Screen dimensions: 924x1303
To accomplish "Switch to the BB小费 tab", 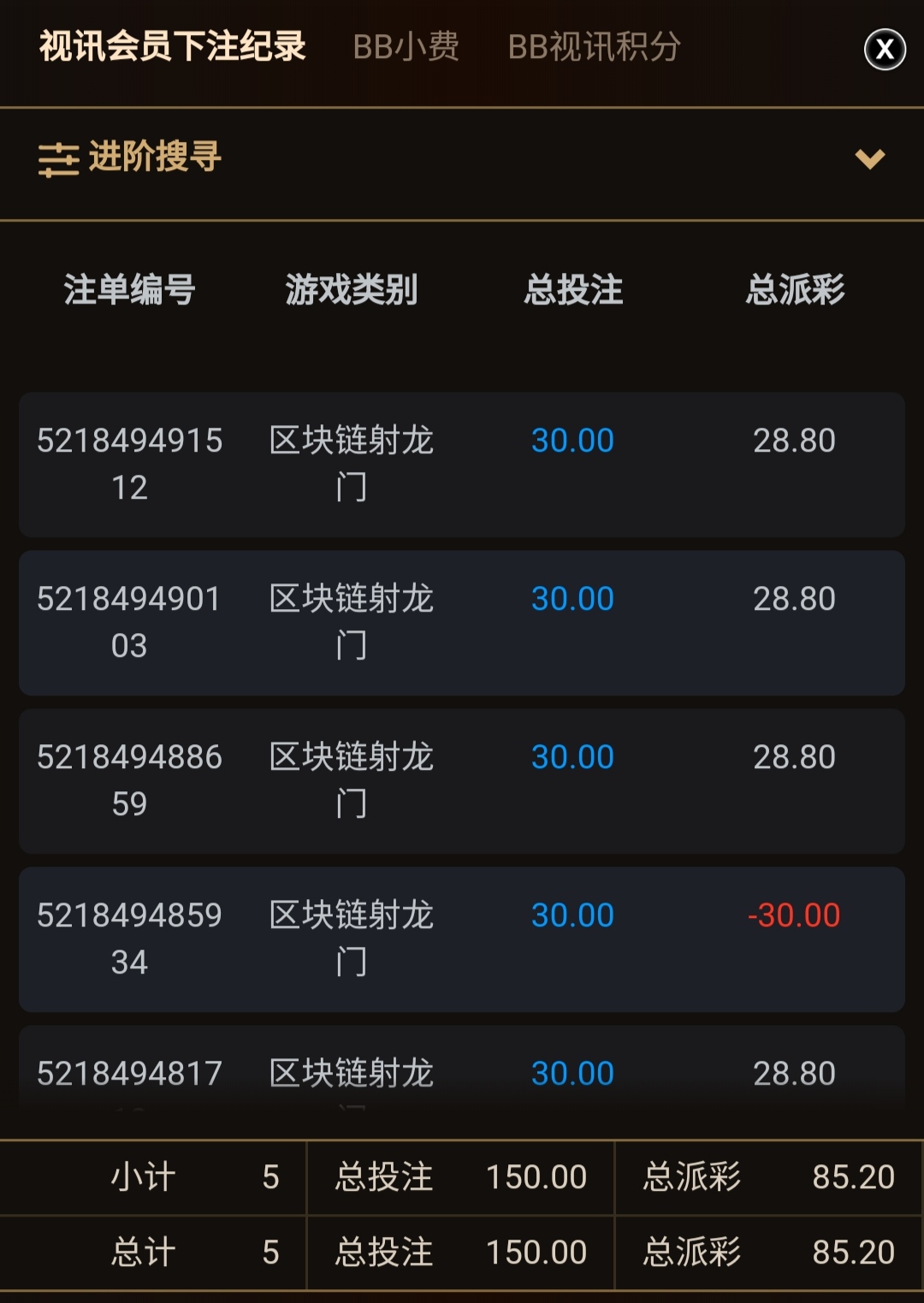I will (406, 47).
